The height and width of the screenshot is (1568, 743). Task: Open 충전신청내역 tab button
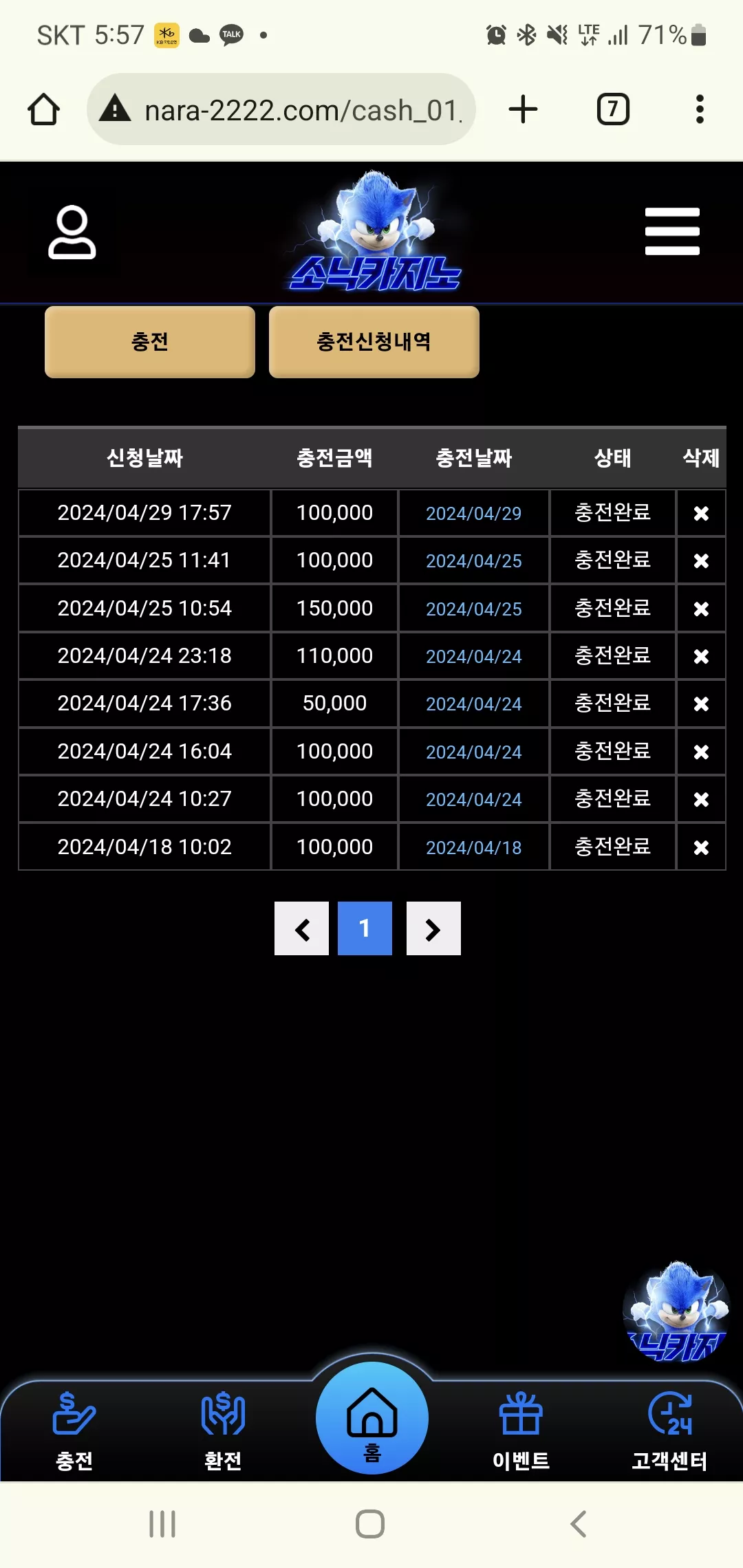coord(374,342)
